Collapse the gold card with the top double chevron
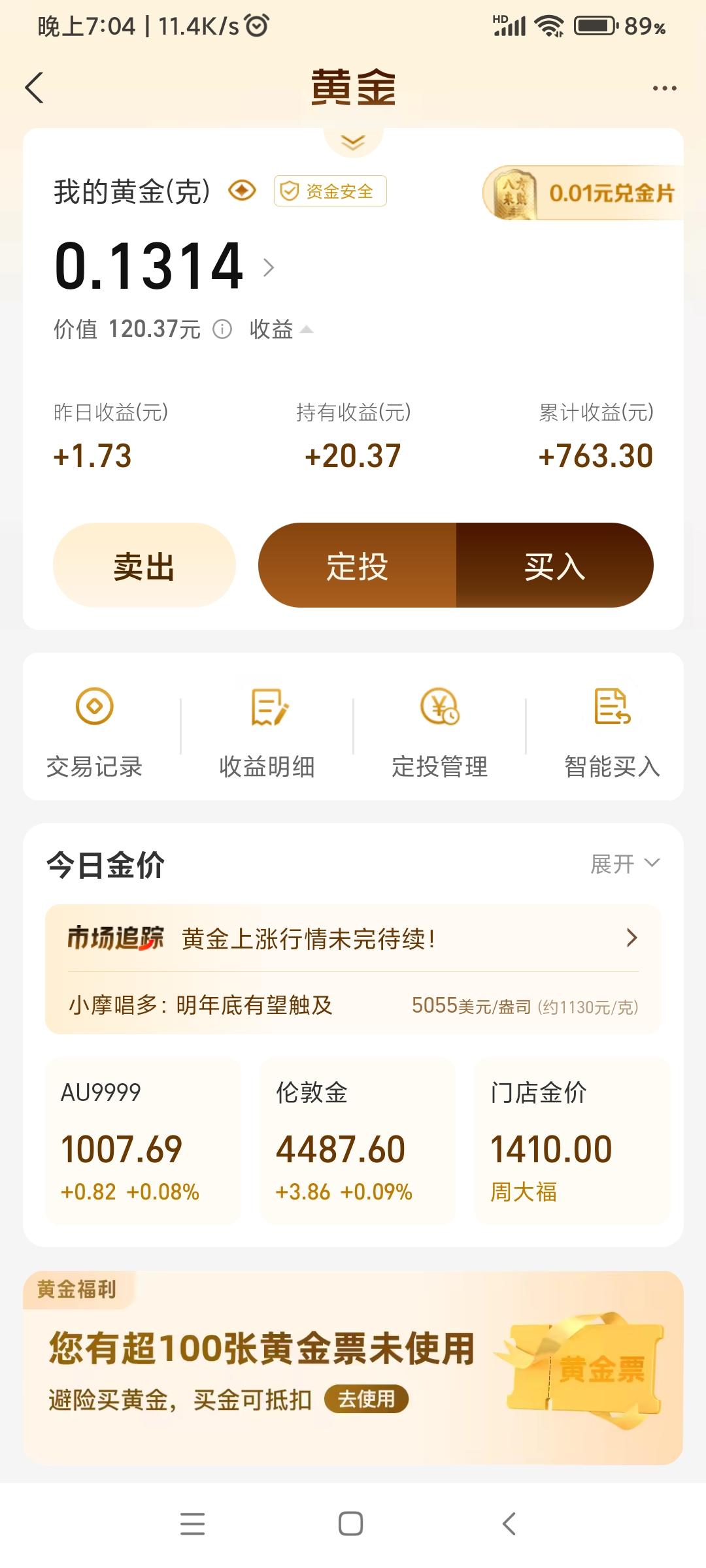Screen dimensions: 706x1568 pyautogui.click(x=352, y=142)
